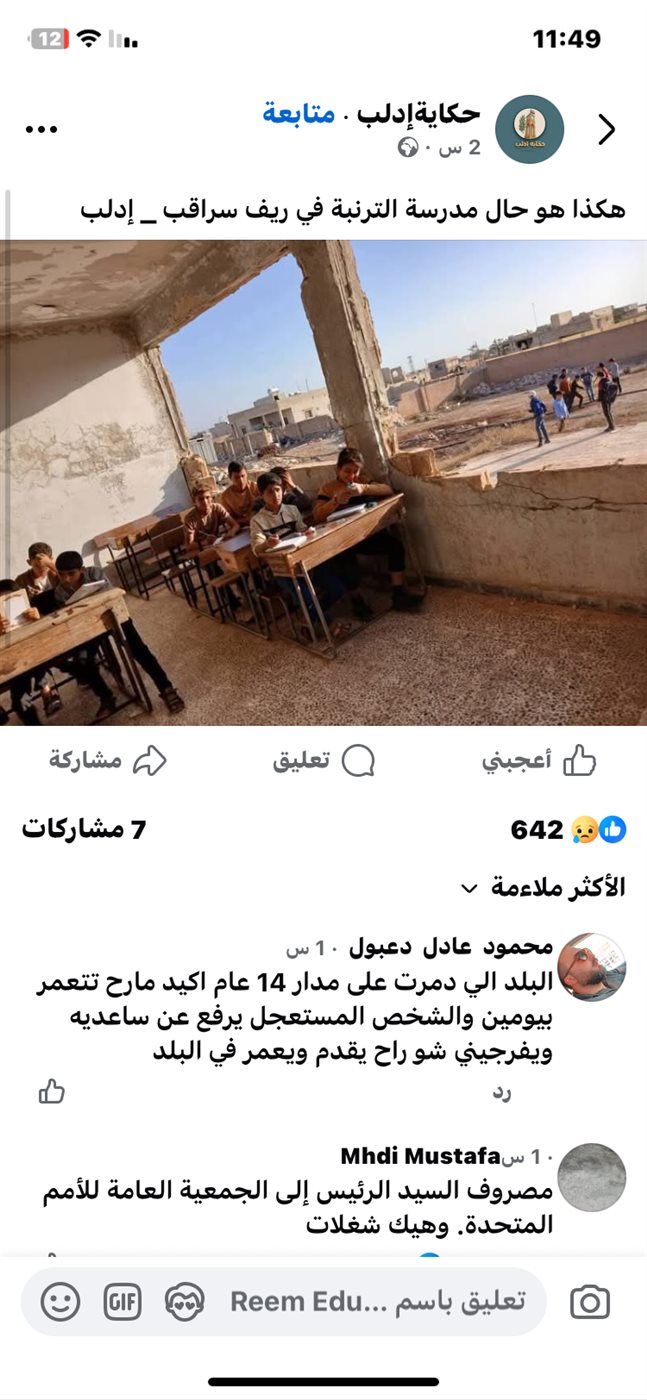Open the classroom photo in full view
This screenshot has height=1400, width=647.
coord(323,482)
